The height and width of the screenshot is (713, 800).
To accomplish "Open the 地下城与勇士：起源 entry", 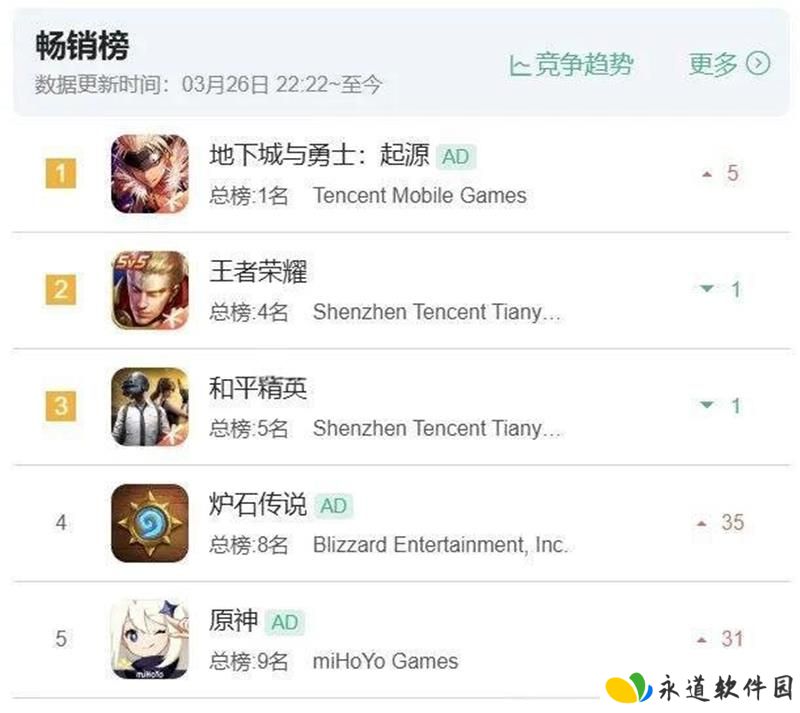I will 319,156.
